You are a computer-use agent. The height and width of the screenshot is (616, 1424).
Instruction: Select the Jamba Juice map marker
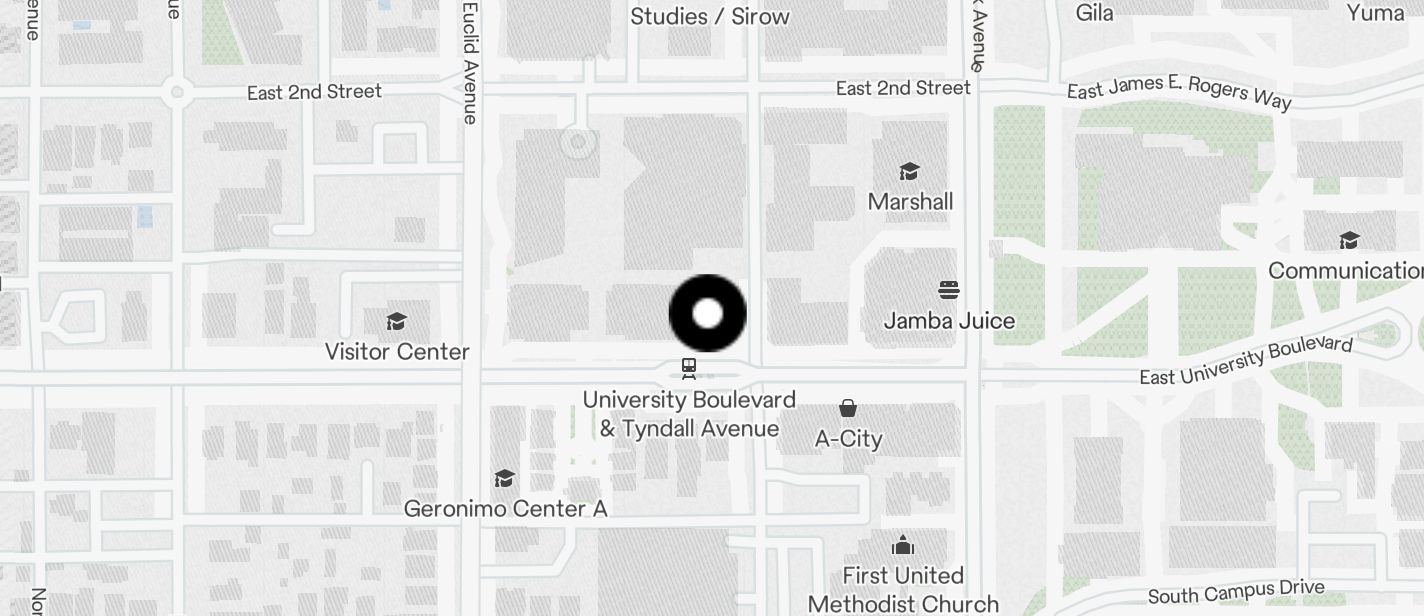click(x=949, y=291)
